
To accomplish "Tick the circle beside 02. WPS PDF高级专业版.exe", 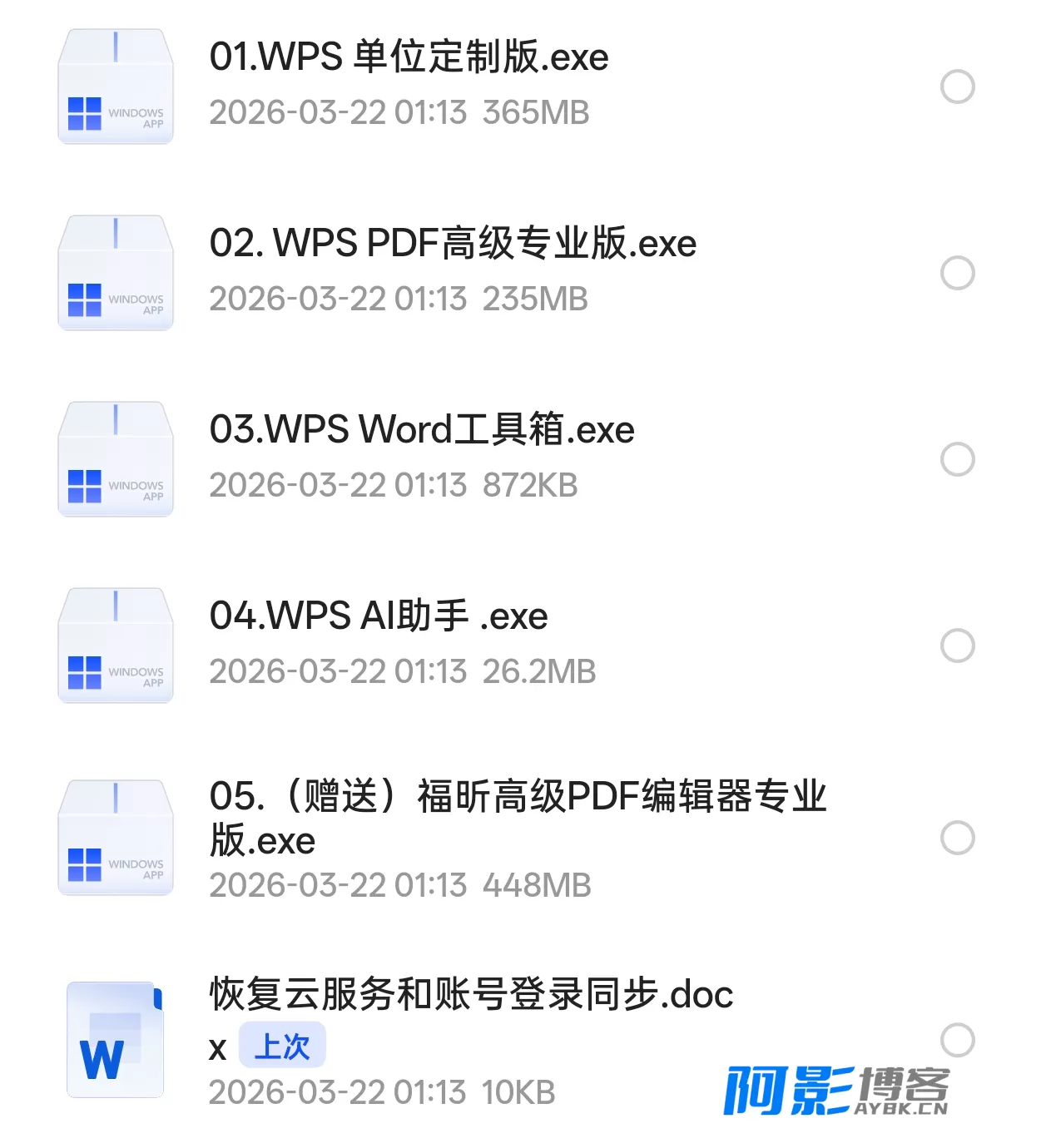I will click(x=957, y=273).
